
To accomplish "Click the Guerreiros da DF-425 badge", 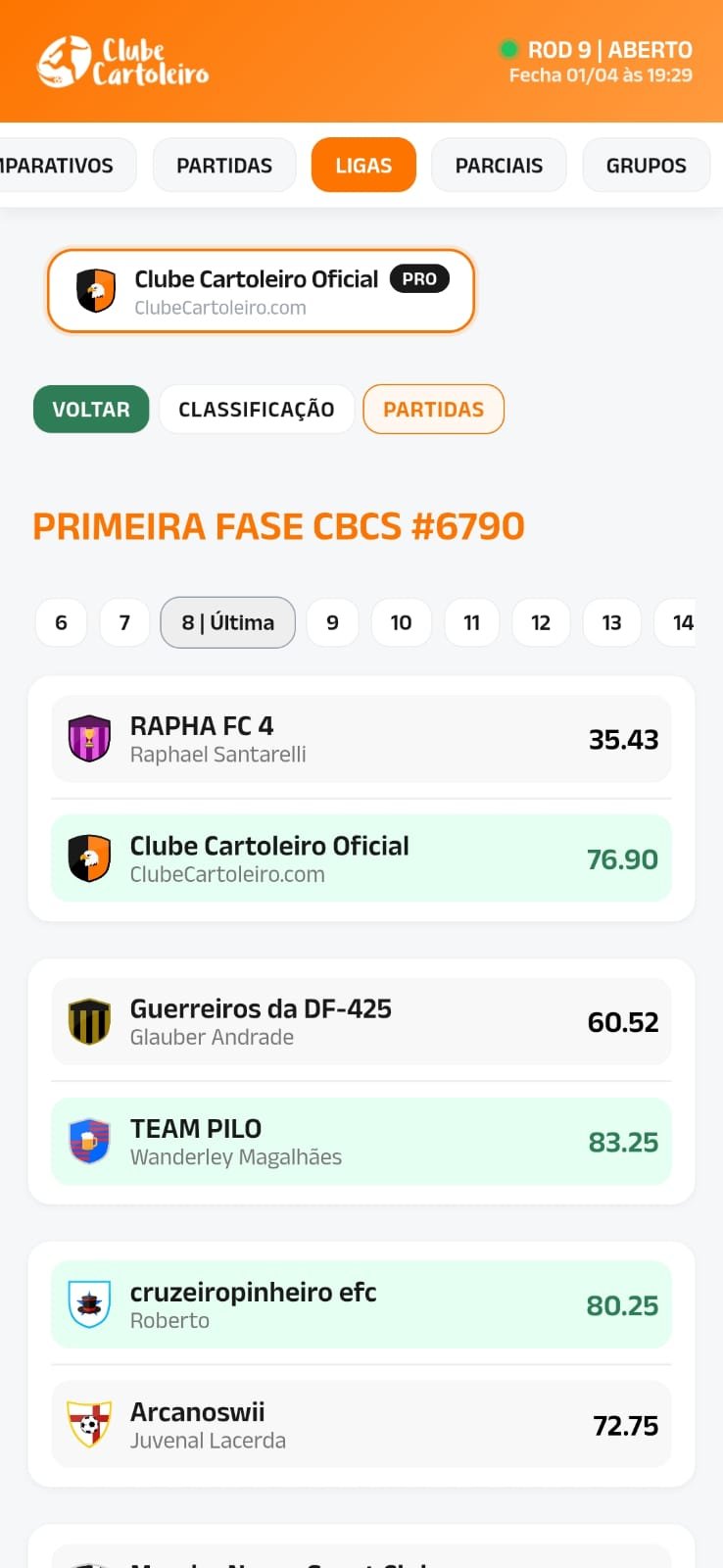I will pyautogui.click(x=89, y=1020).
